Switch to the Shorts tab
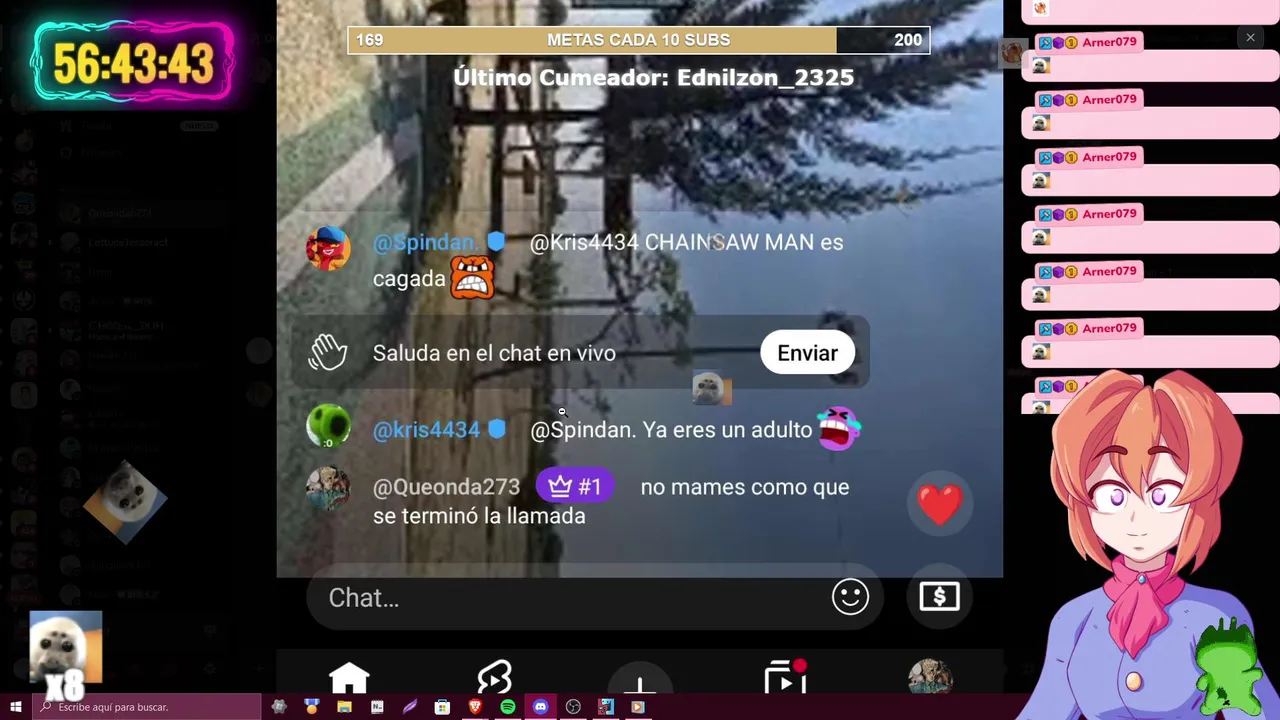The image size is (1280, 720). [x=494, y=680]
